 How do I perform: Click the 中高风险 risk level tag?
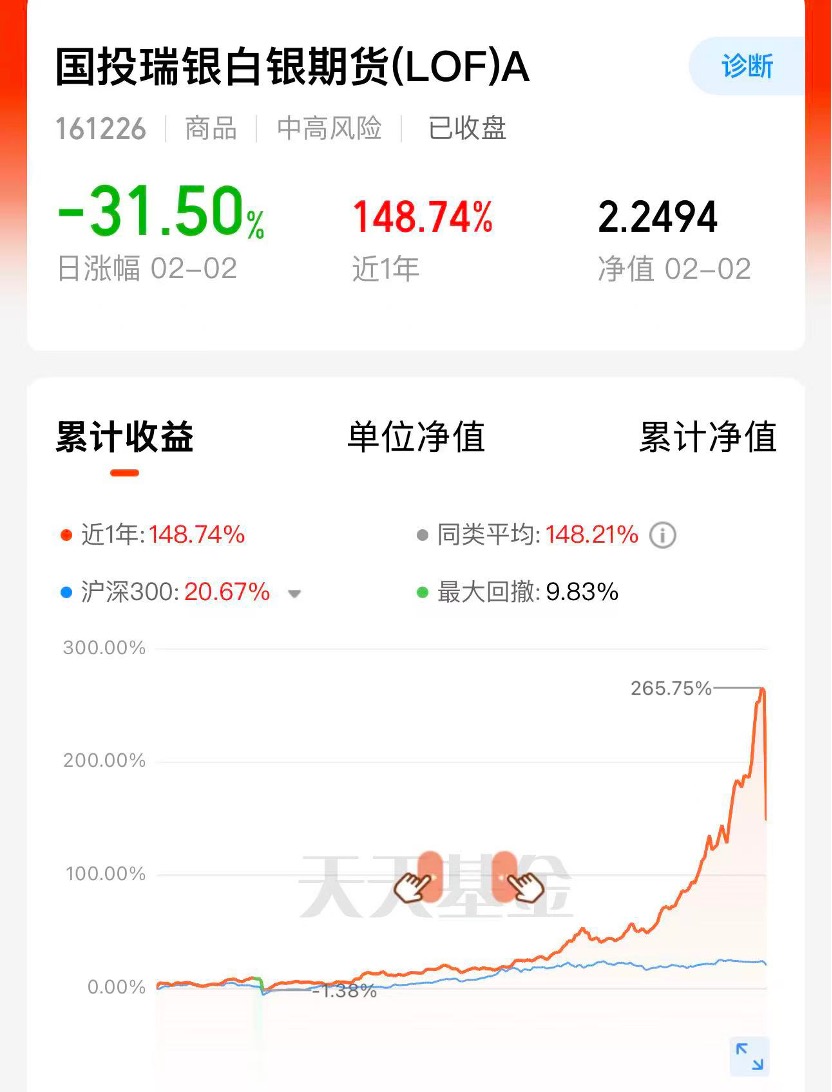[x=329, y=129]
